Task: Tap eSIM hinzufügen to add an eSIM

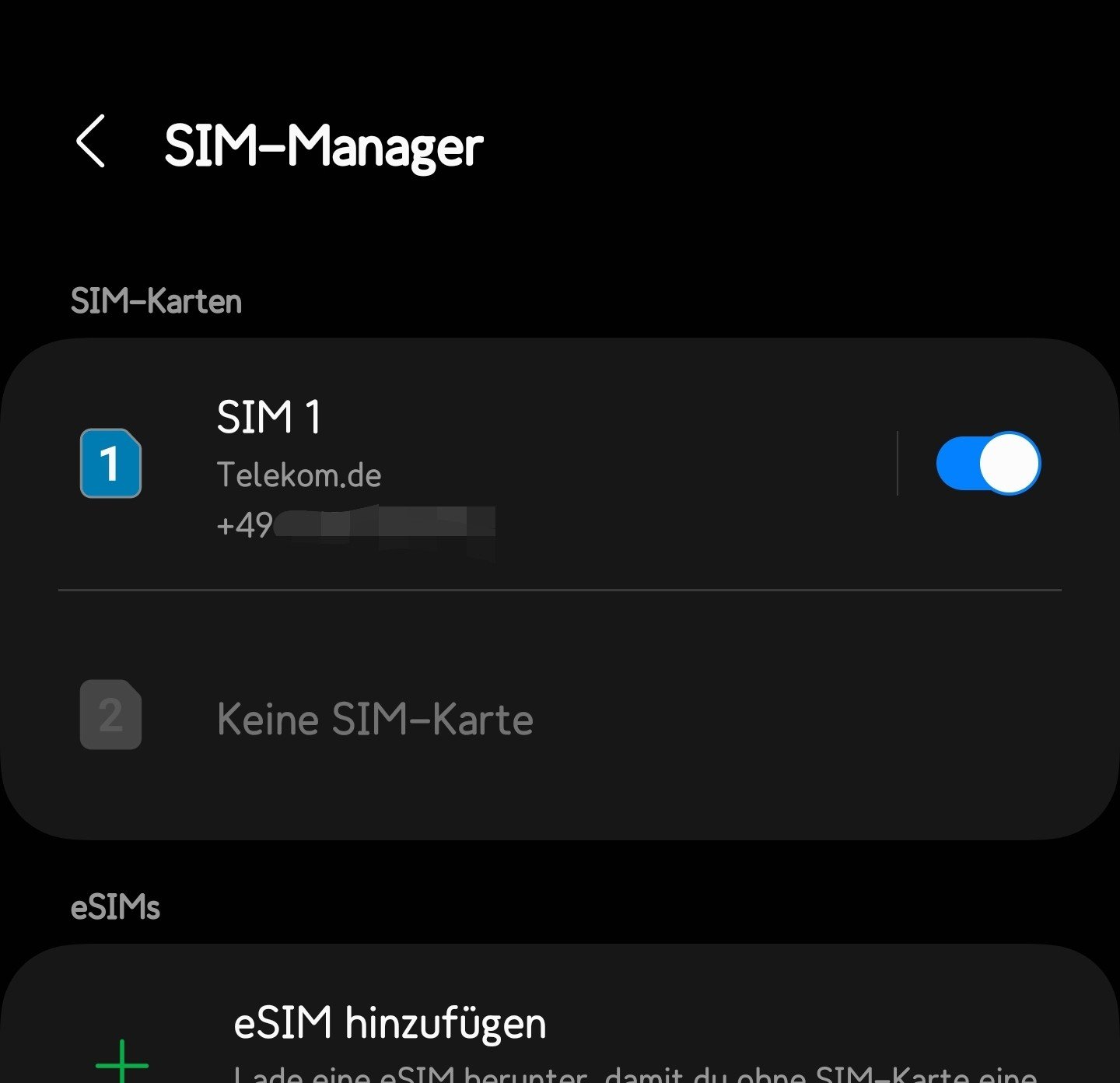Action: [x=390, y=1024]
